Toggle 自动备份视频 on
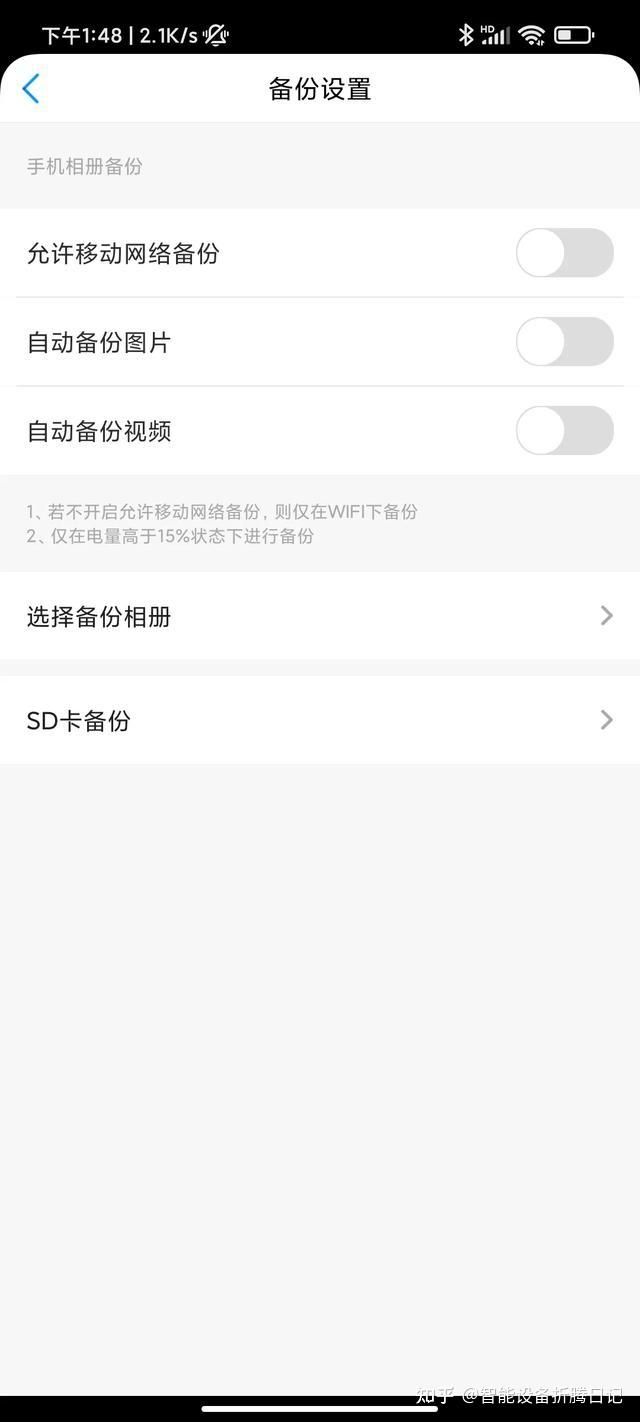This screenshot has width=640, height=1422. click(x=564, y=431)
